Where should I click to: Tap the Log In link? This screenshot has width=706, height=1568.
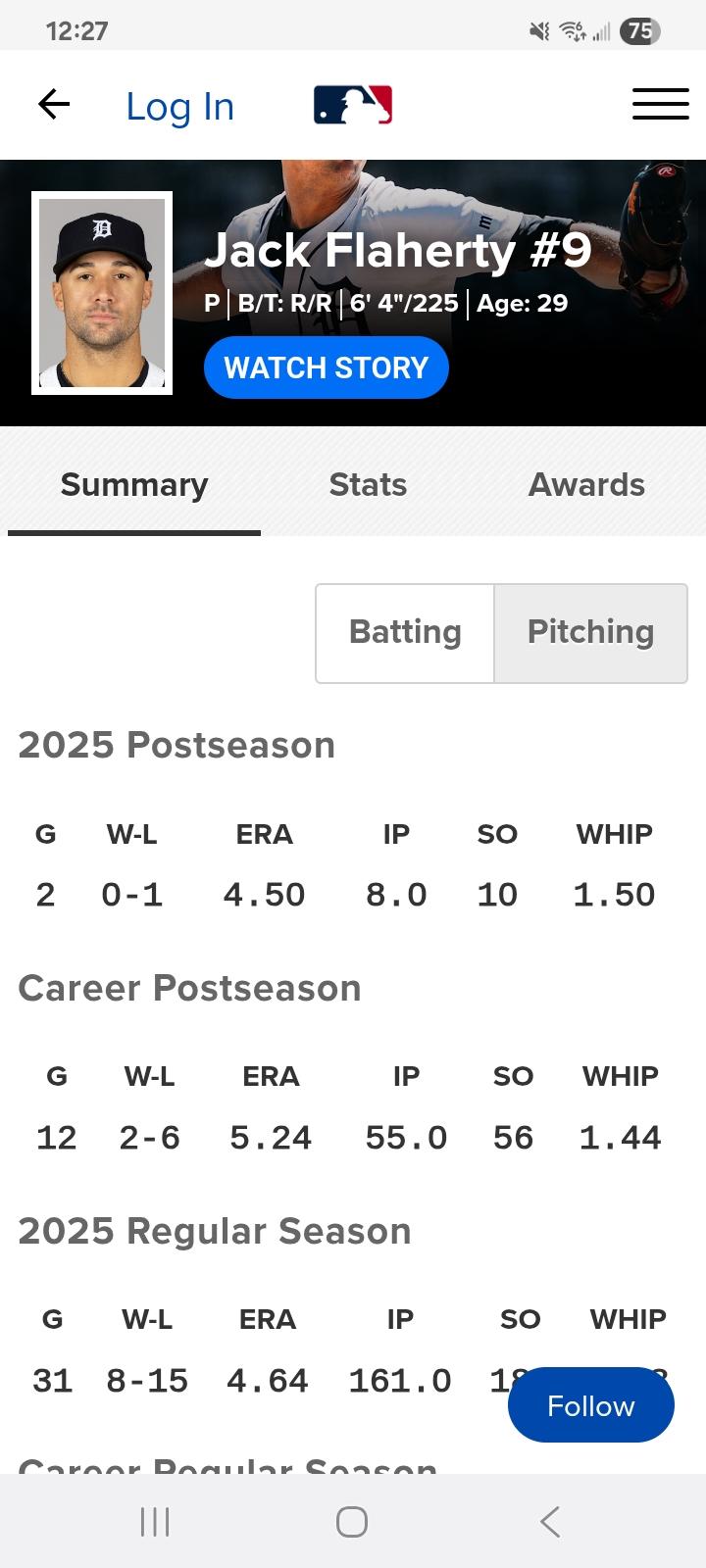pos(180,106)
